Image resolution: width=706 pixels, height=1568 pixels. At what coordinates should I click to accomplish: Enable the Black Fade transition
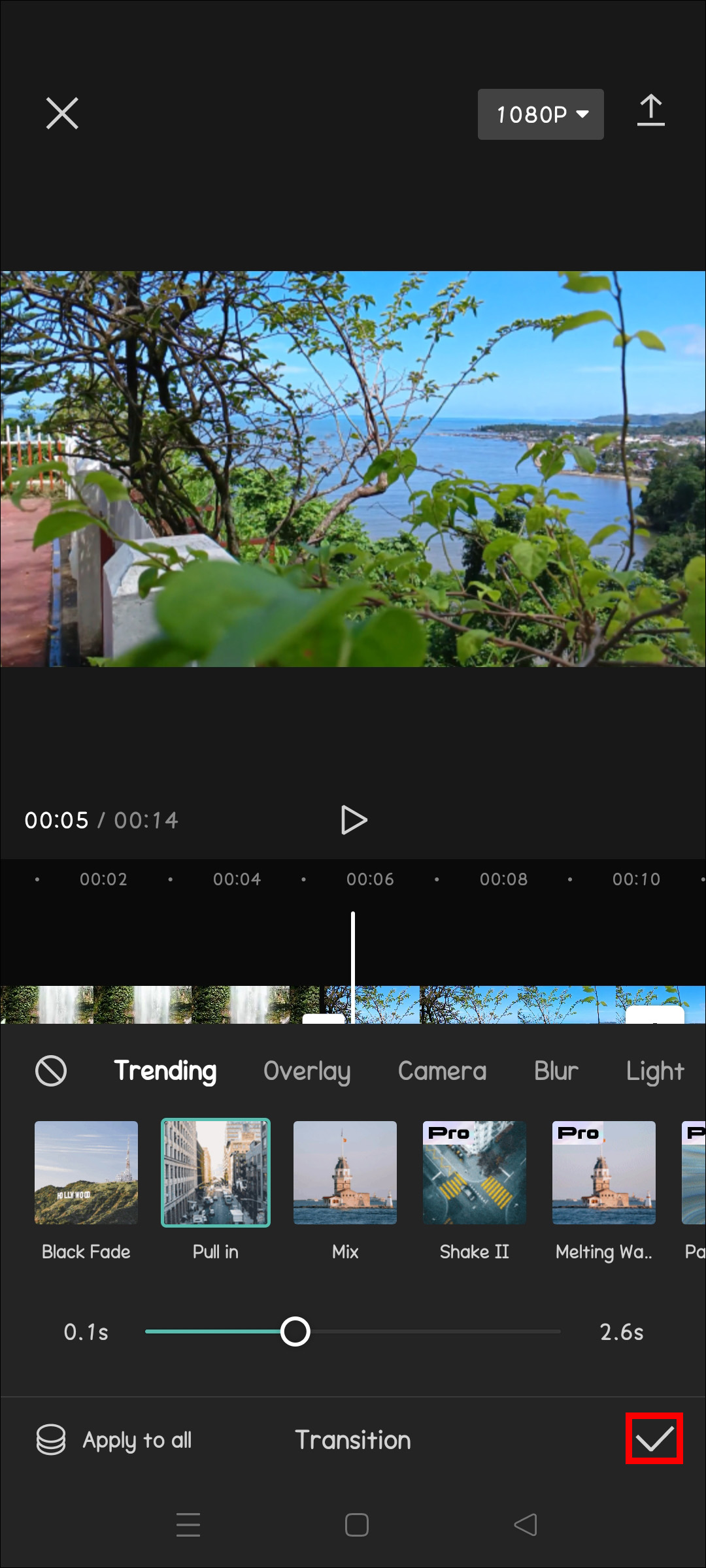point(86,1173)
